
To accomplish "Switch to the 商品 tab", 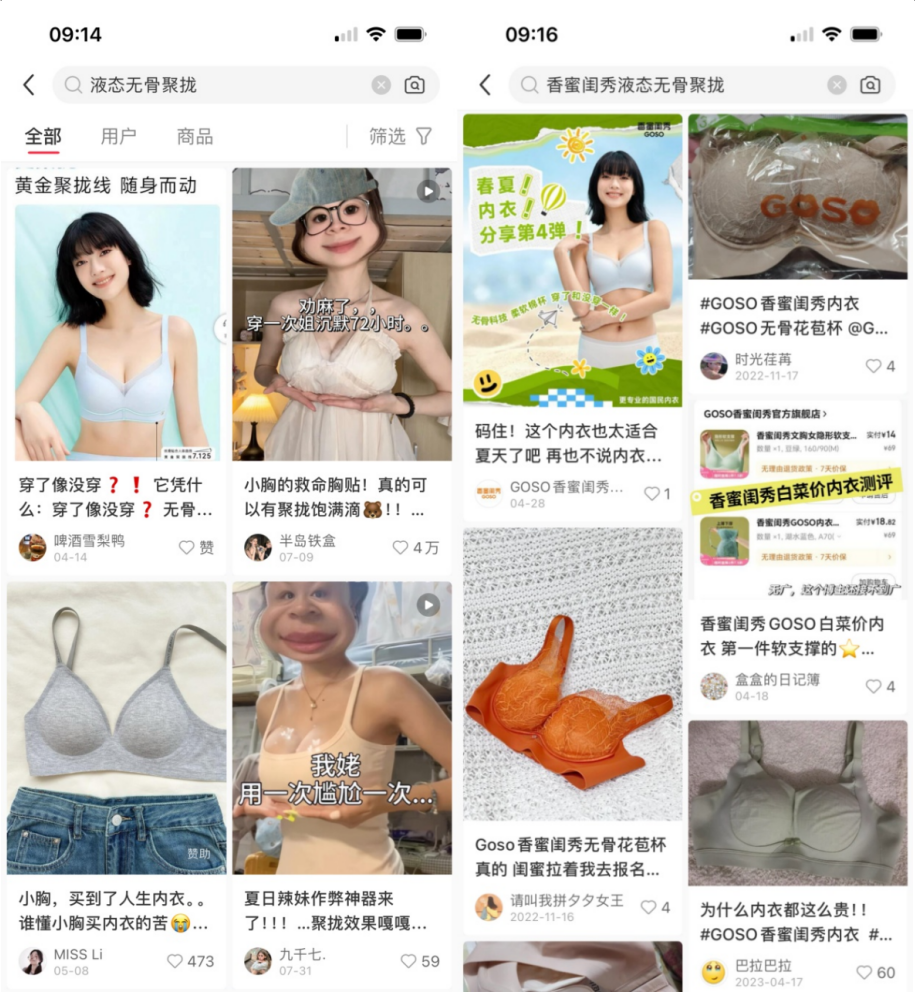I will [194, 137].
